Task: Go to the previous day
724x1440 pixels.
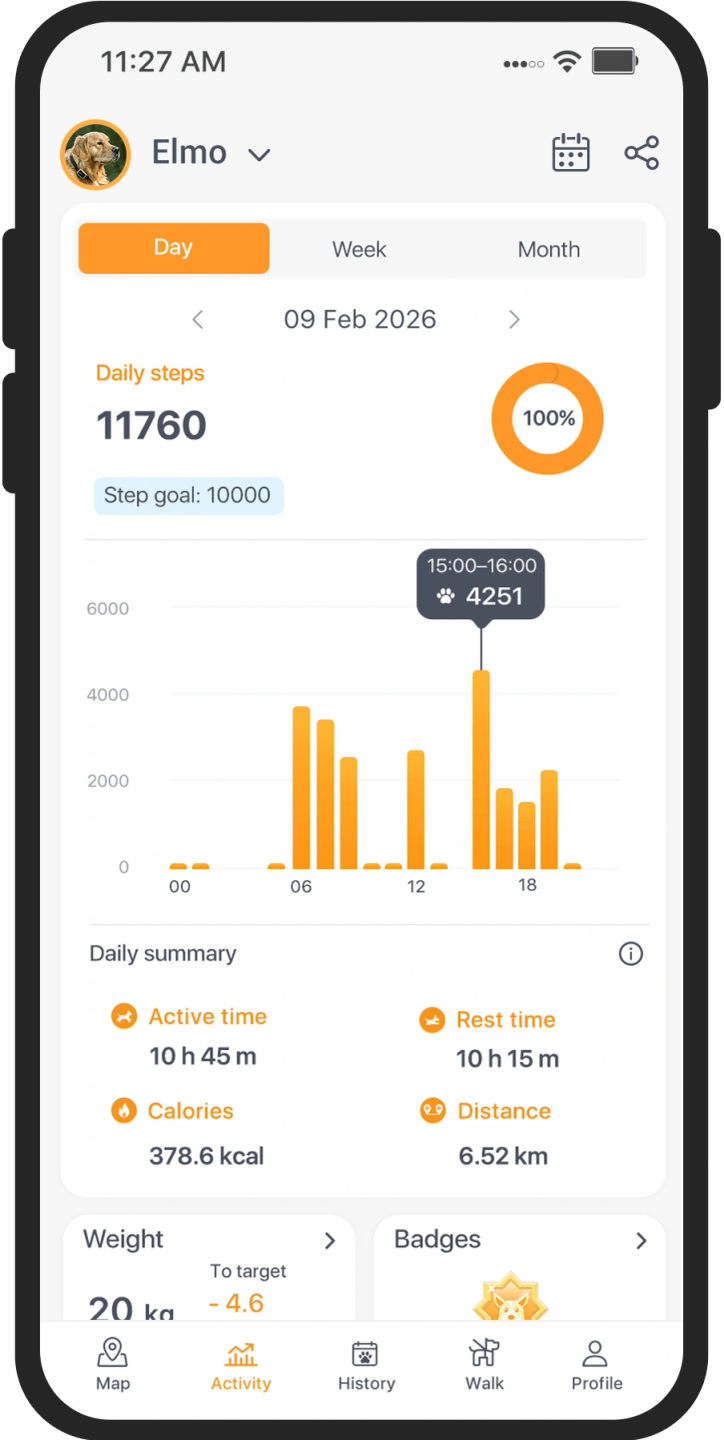Action: pos(198,319)
